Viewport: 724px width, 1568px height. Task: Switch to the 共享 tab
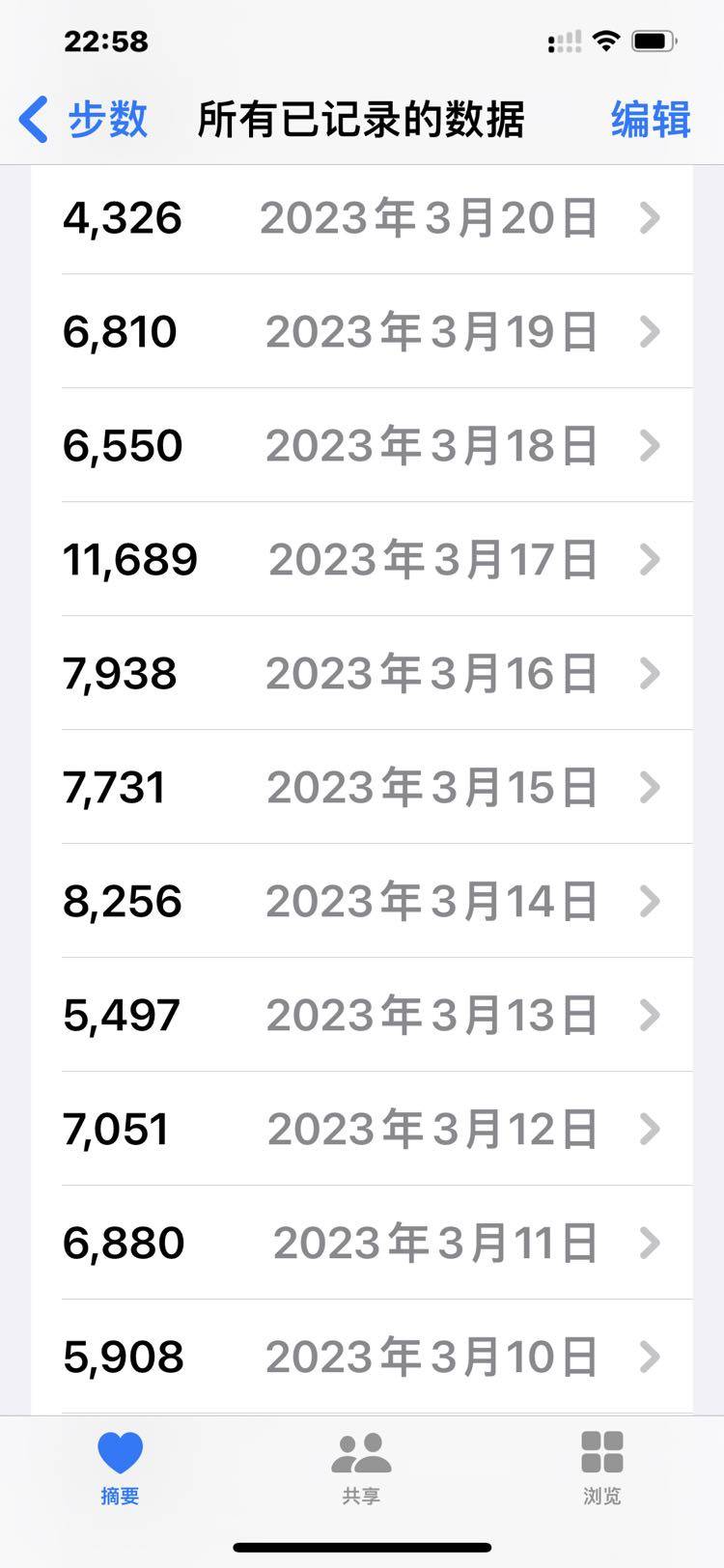(x=361, y=1468)
